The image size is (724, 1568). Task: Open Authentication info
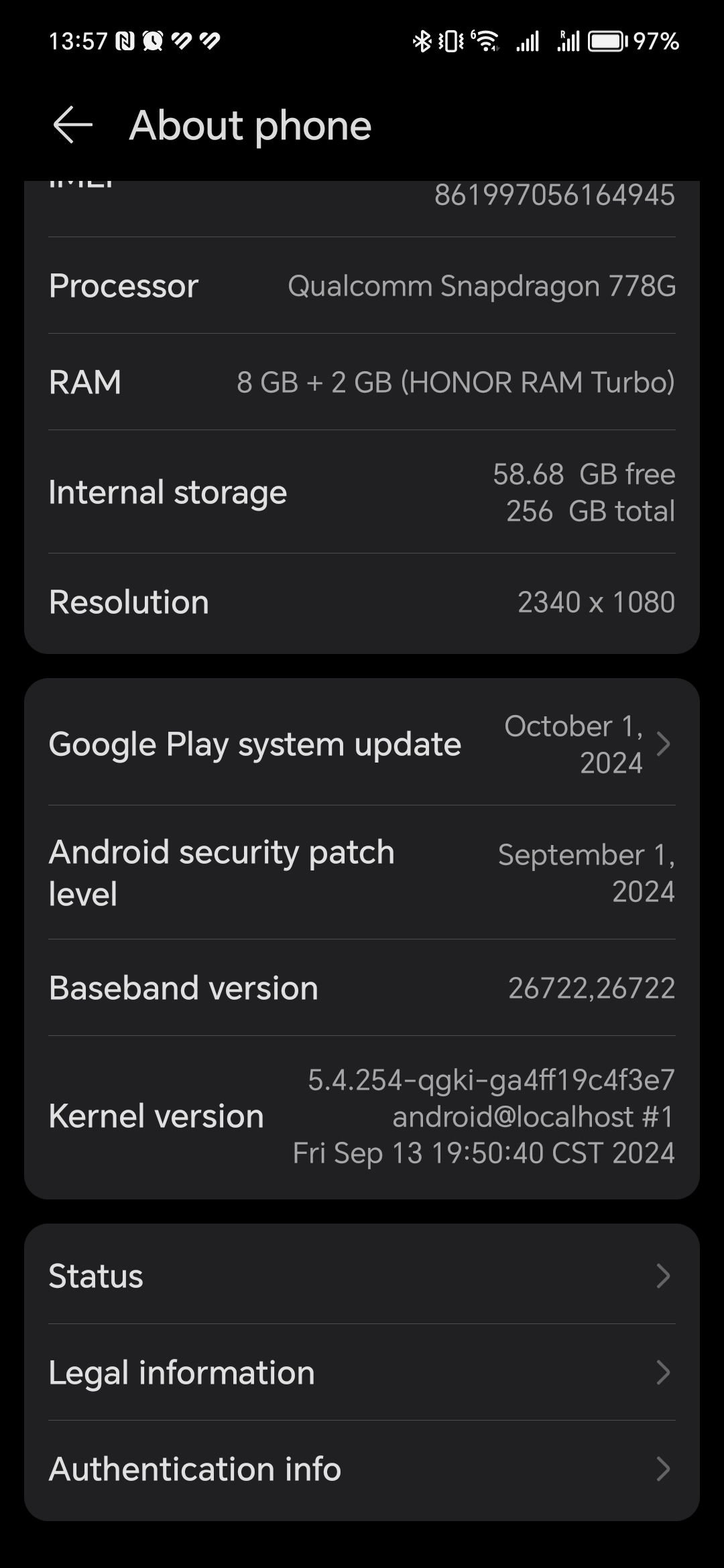(x=362, y=1469)
